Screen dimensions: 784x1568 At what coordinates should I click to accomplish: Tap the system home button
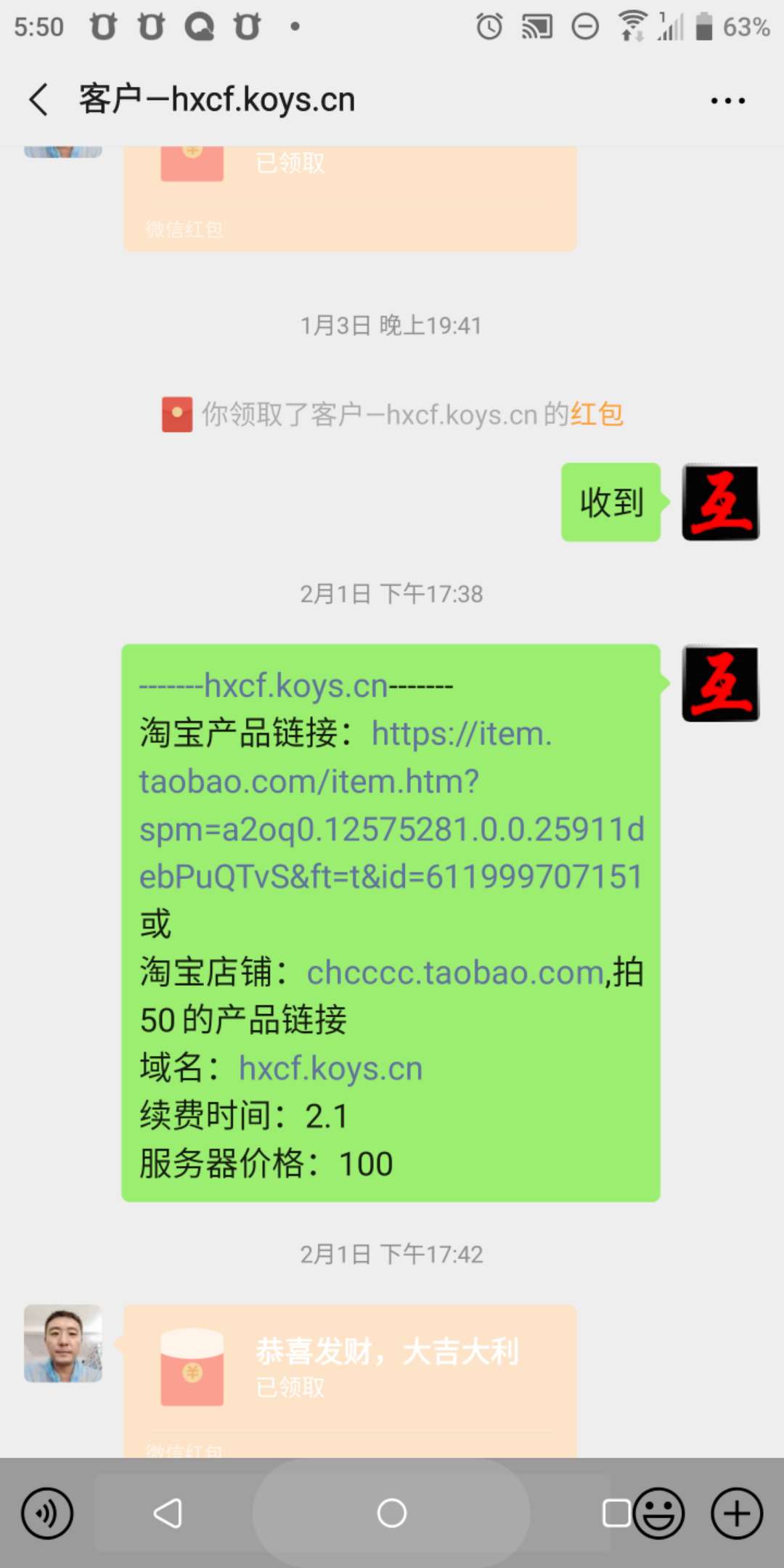point(392,1514)
